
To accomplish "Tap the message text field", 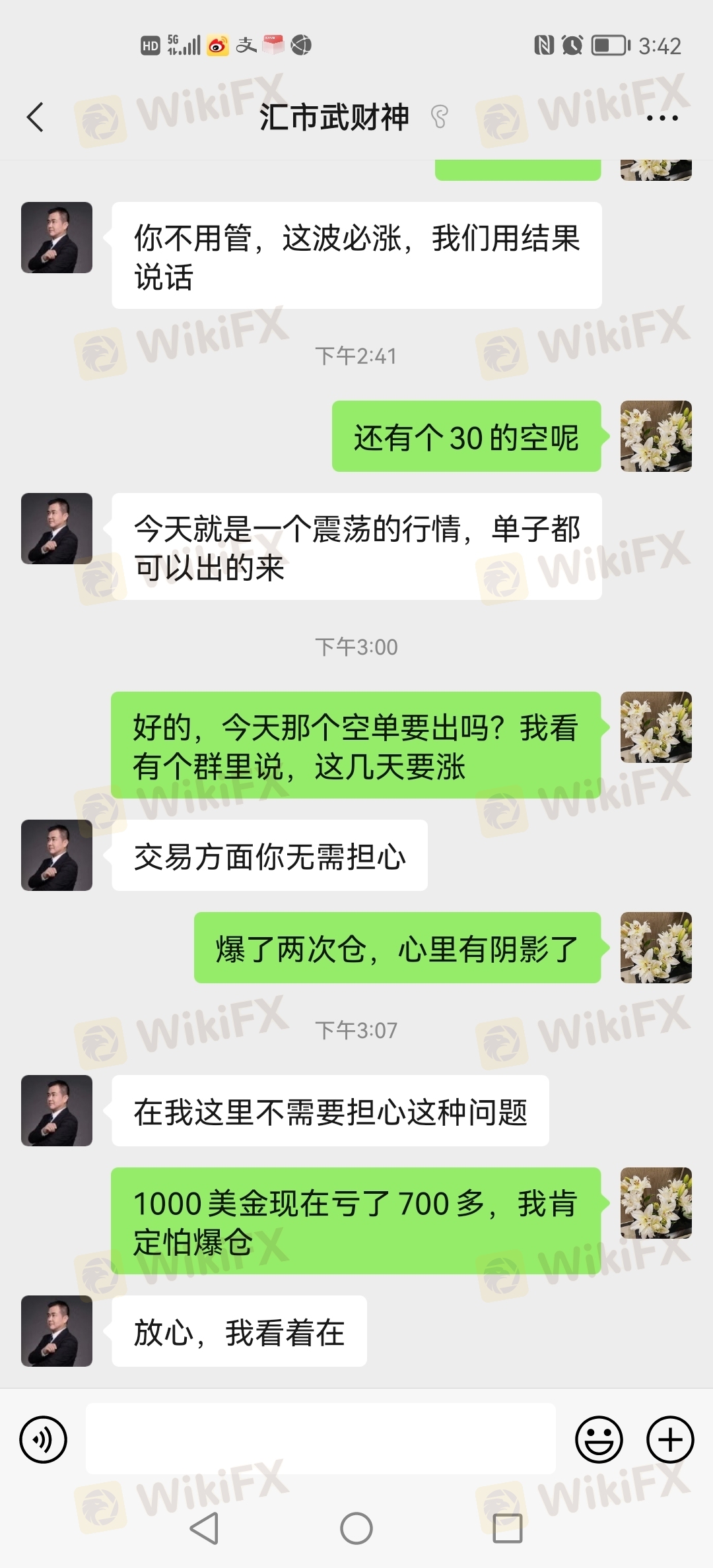I will click(x=321, y=1439).
